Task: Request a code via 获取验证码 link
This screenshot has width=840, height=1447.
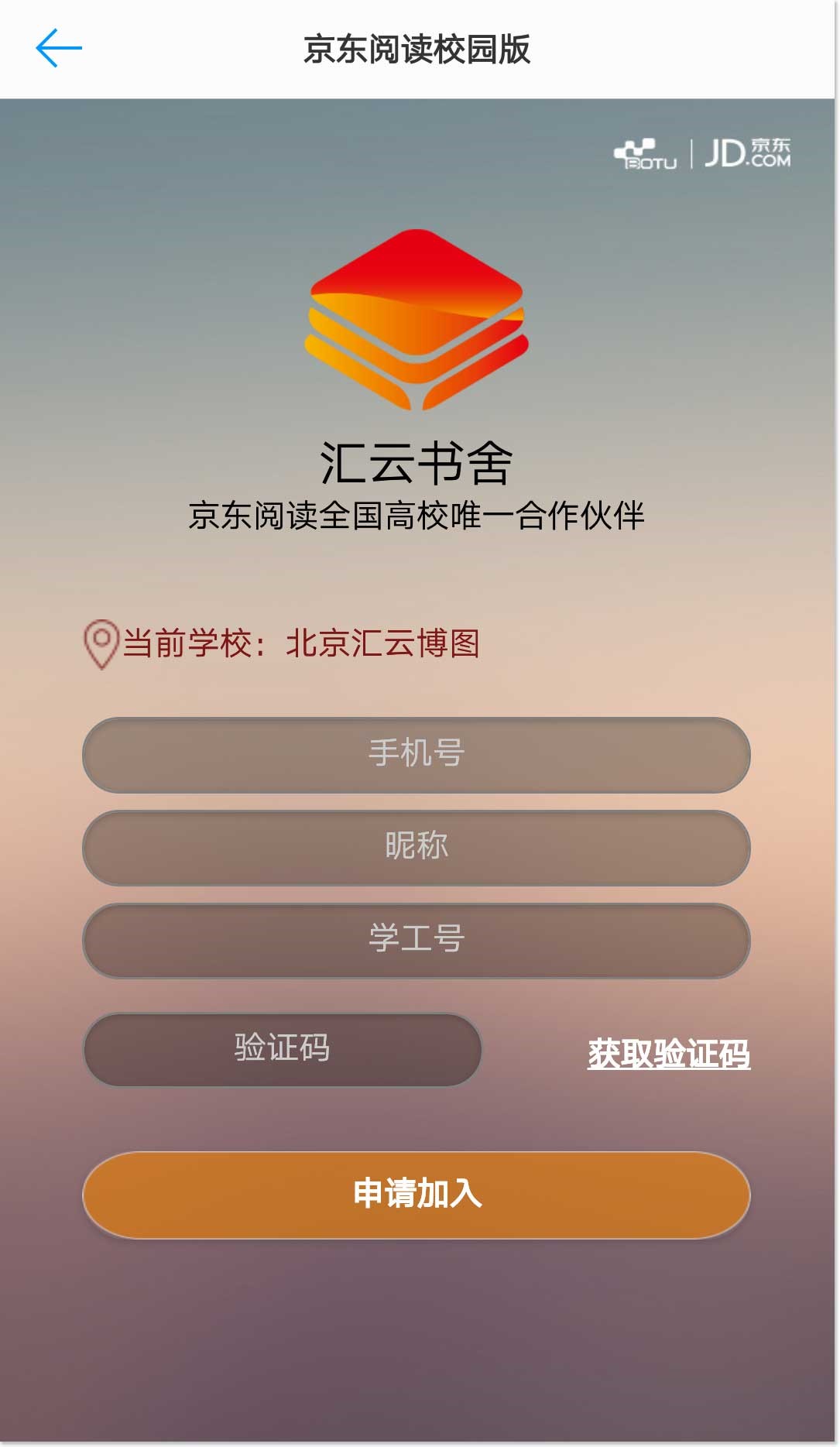Action: click(668, 1054)
